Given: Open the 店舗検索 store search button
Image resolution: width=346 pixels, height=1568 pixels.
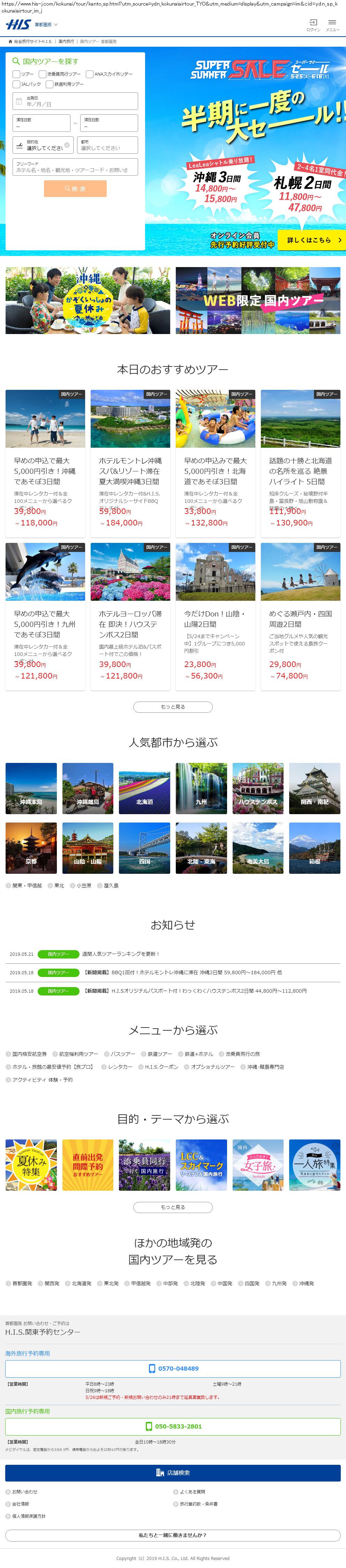Looking at the screenshot, I should pyautogui.click(x=173, y=1473).
